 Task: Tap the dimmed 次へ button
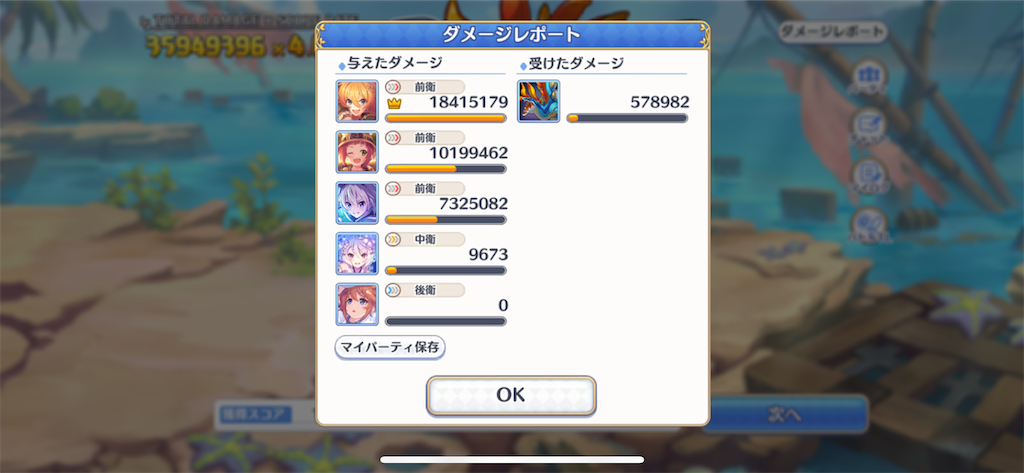point(788,413)
